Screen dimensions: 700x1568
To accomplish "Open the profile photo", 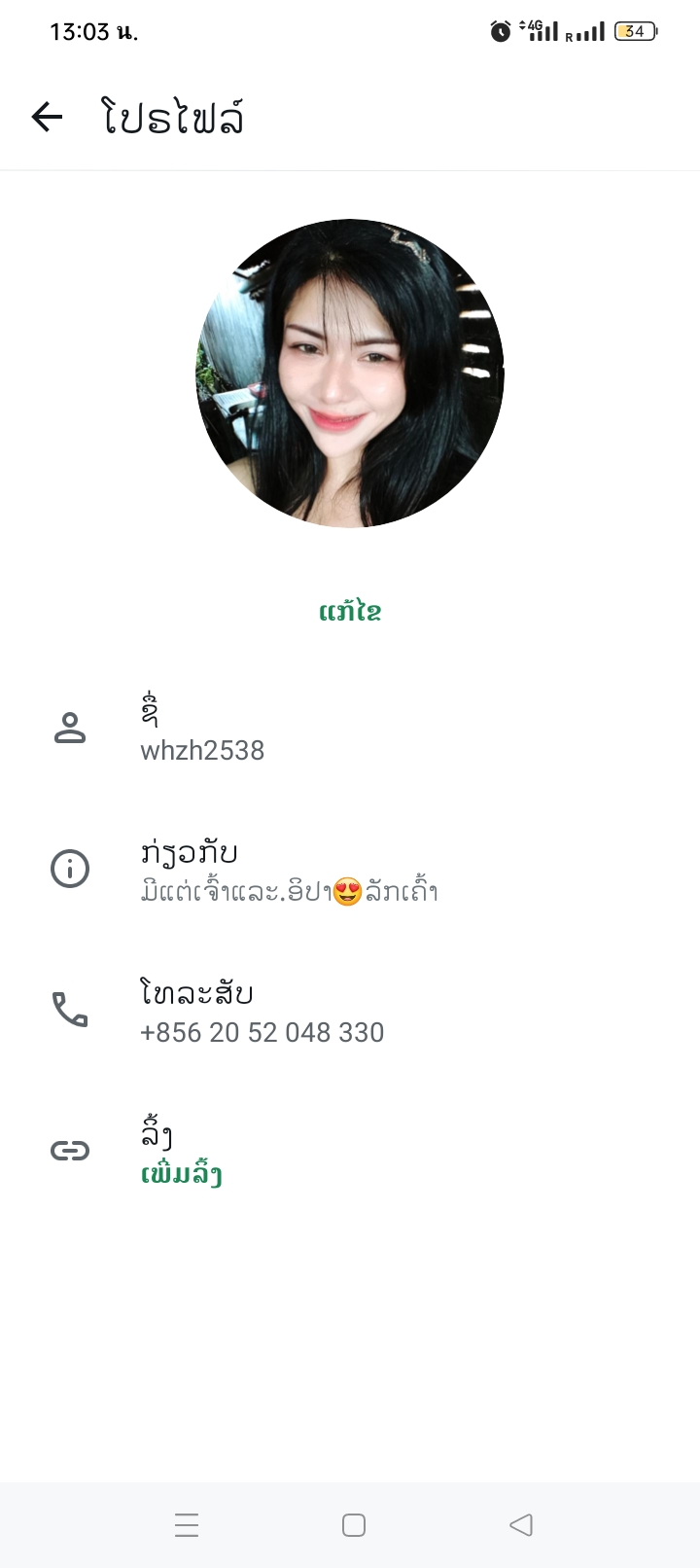I will [350, 374].
